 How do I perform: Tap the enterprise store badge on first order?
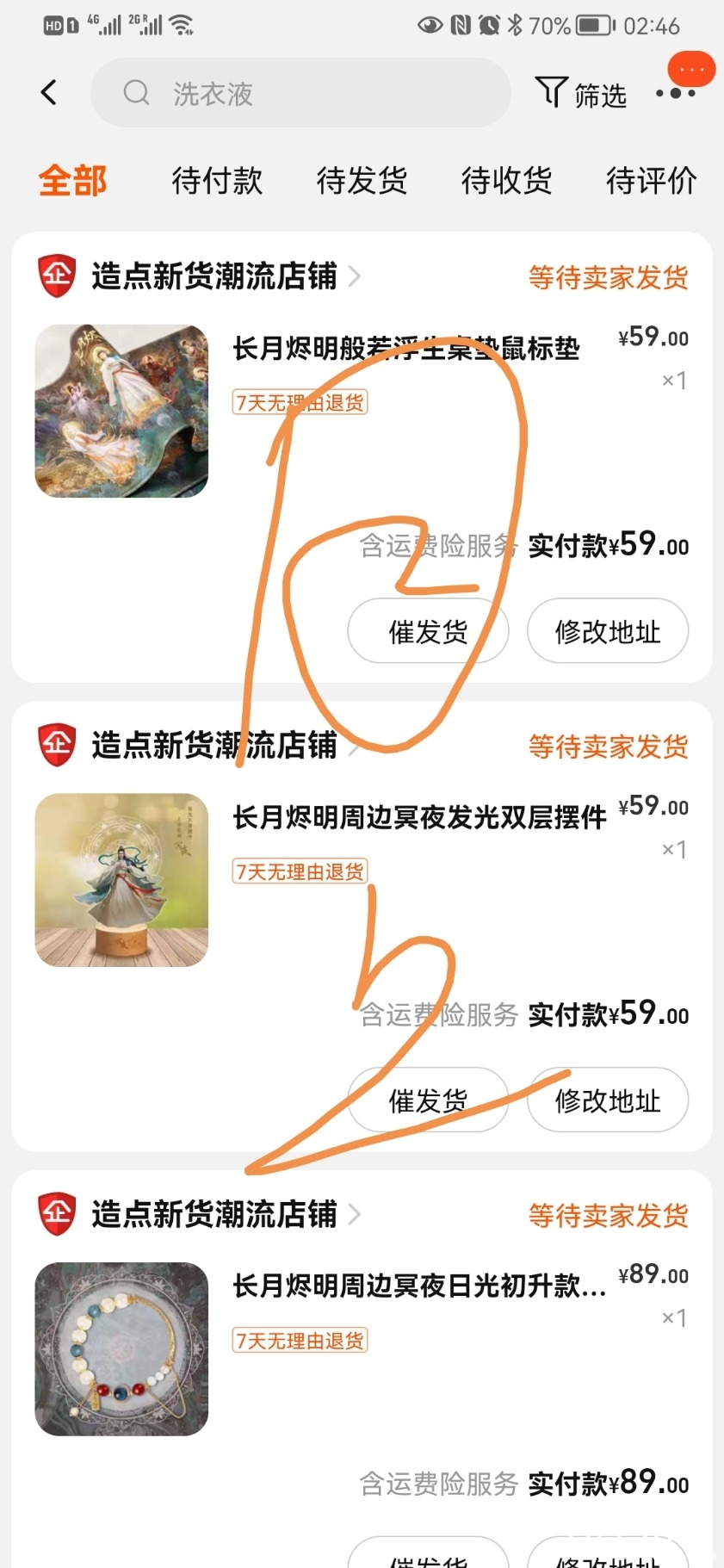click(55, 276)
